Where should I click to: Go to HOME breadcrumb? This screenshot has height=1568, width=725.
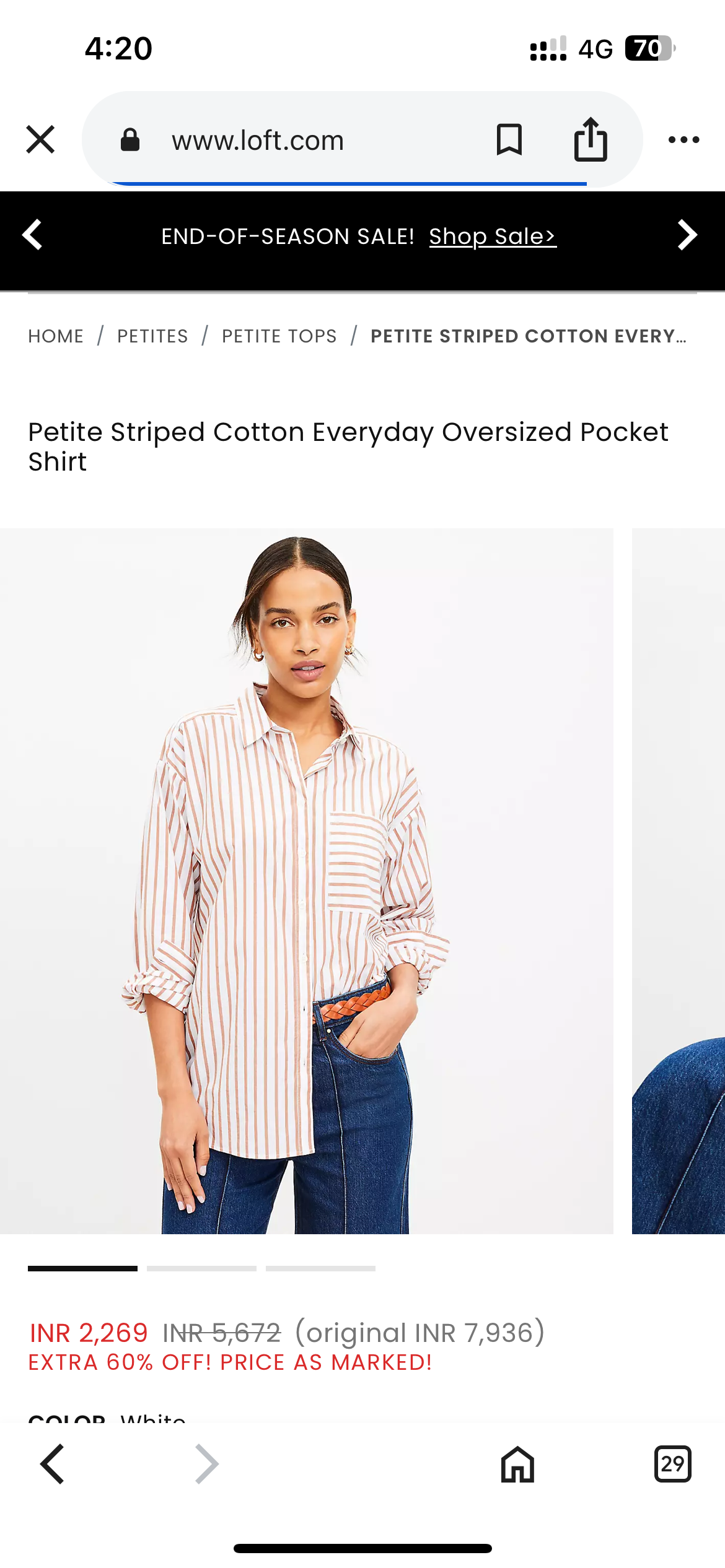pyautogui.click(x=56, y=336)
